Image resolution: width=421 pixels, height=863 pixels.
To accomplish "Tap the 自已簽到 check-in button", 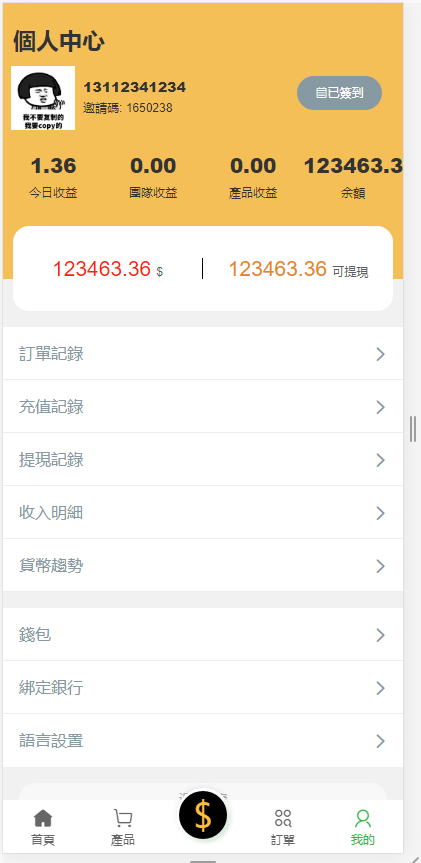I will (339, 92).
